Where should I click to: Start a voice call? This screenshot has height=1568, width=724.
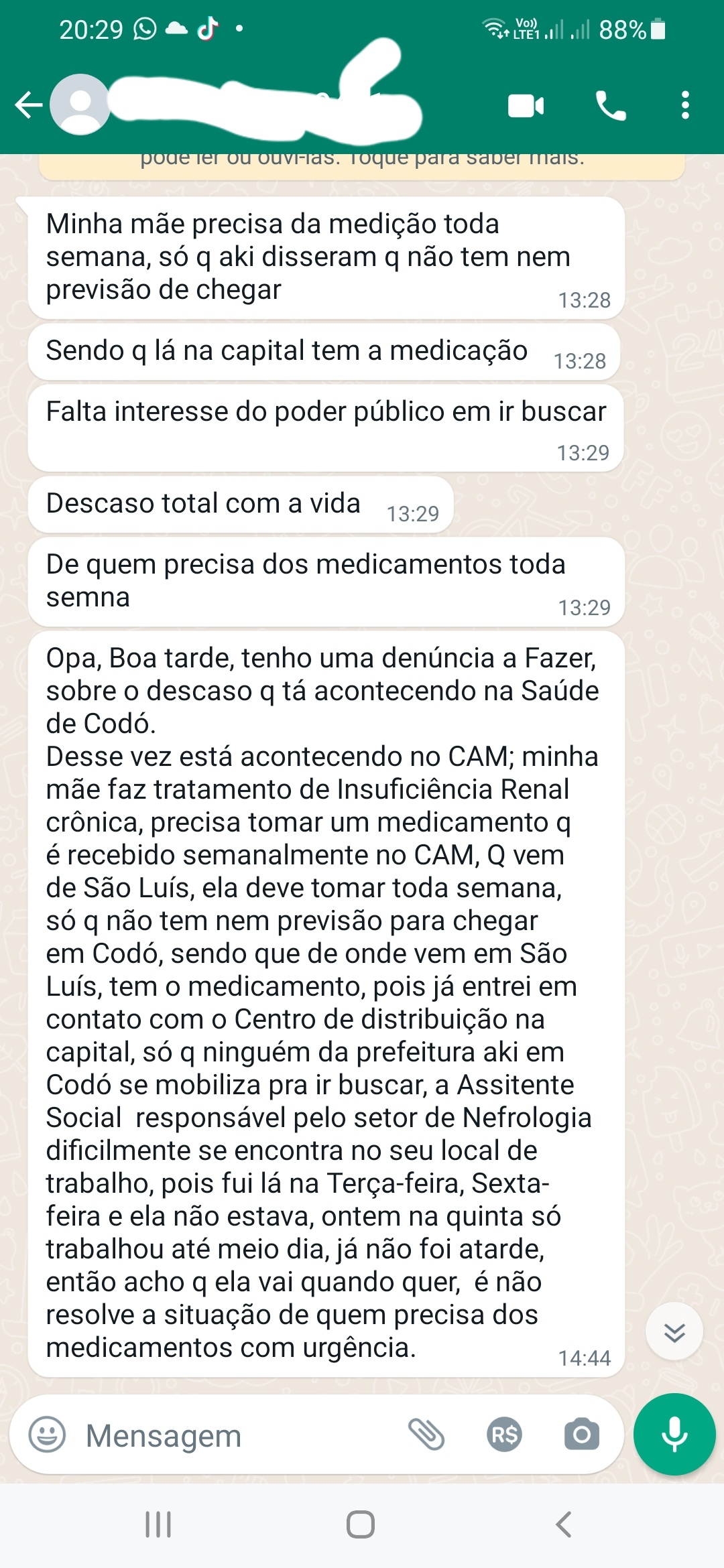tap(611, 106)
